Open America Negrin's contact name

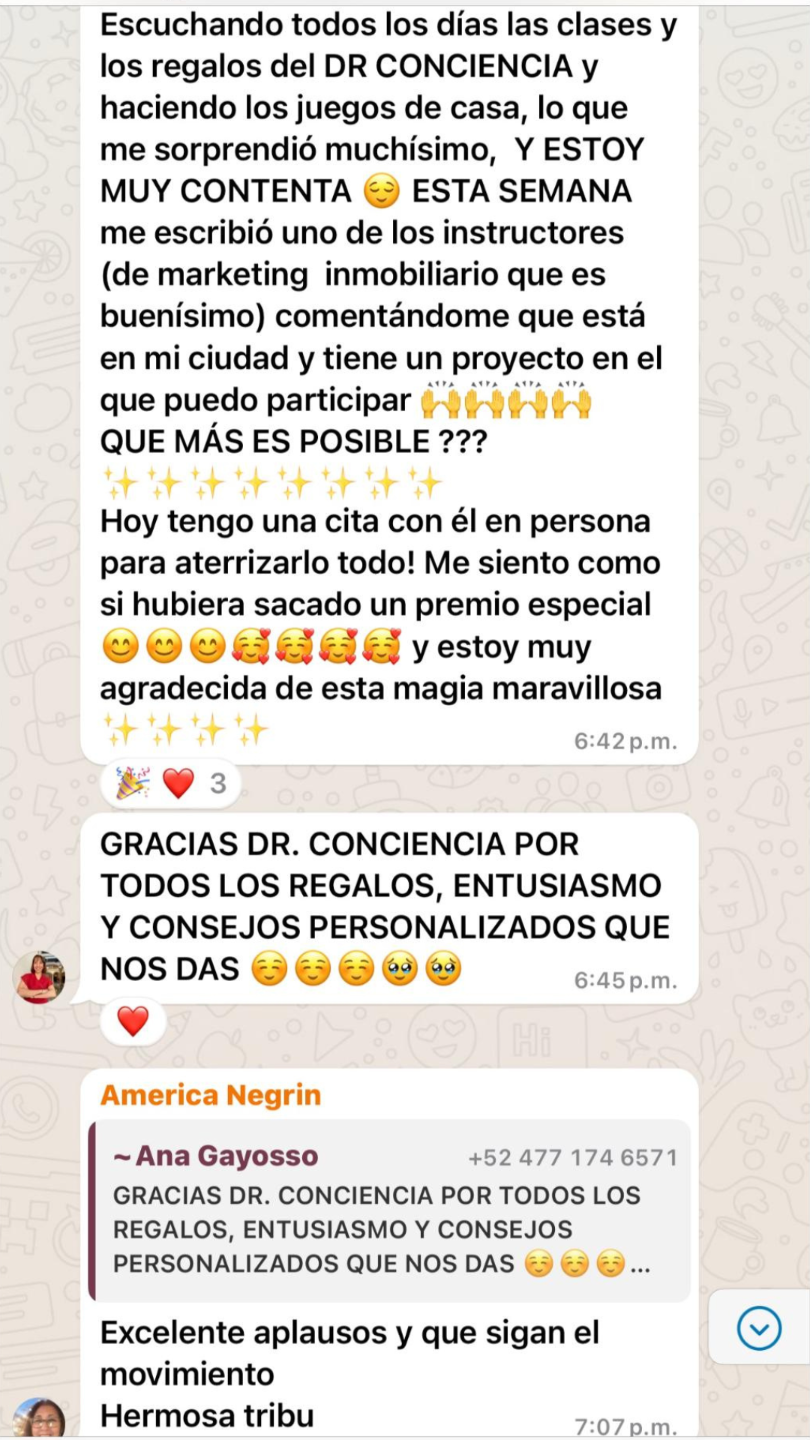click(x=211, y=1095)
